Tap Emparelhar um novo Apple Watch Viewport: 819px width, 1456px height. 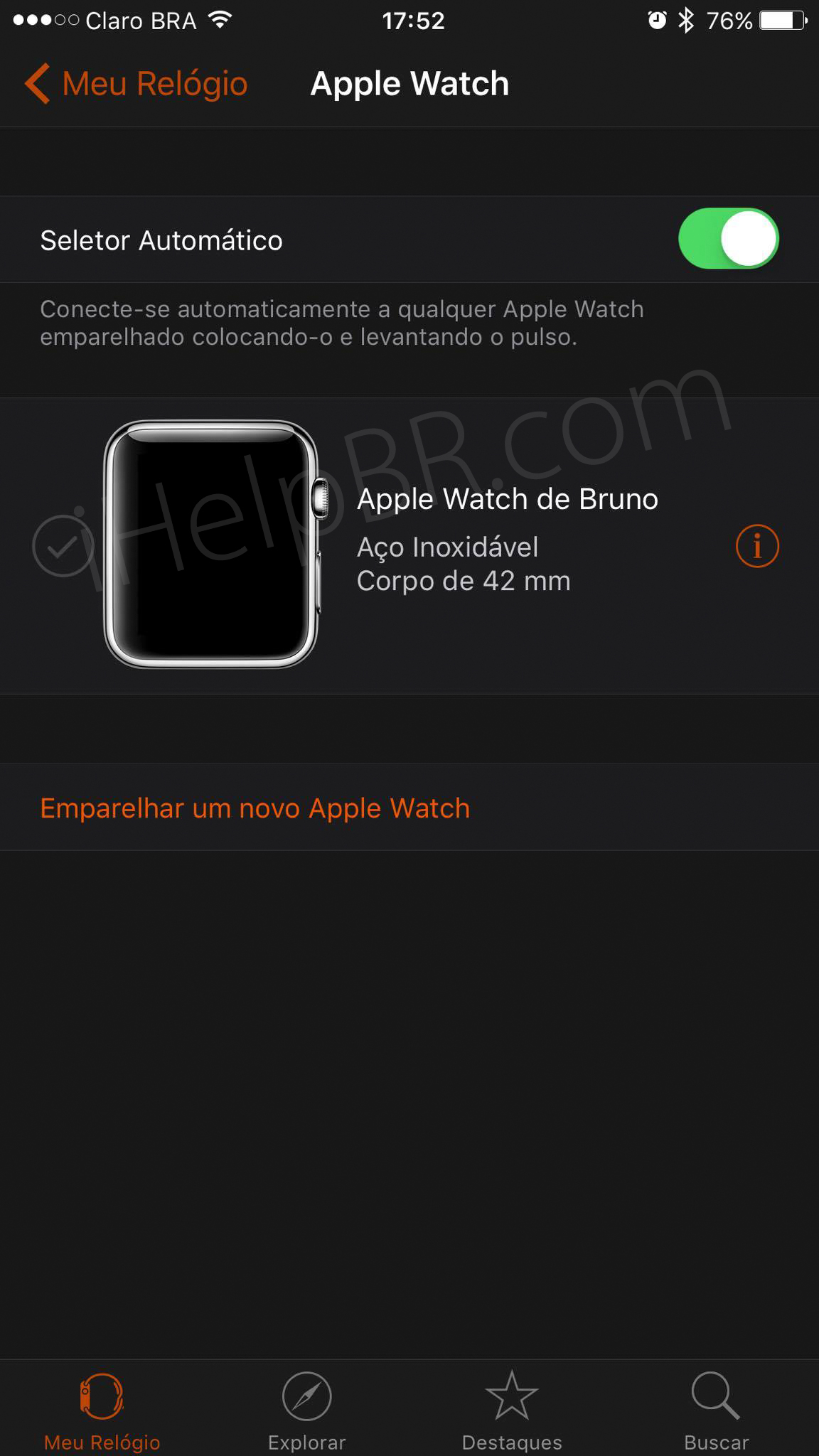pyautogui.click(x=255, y=808)
